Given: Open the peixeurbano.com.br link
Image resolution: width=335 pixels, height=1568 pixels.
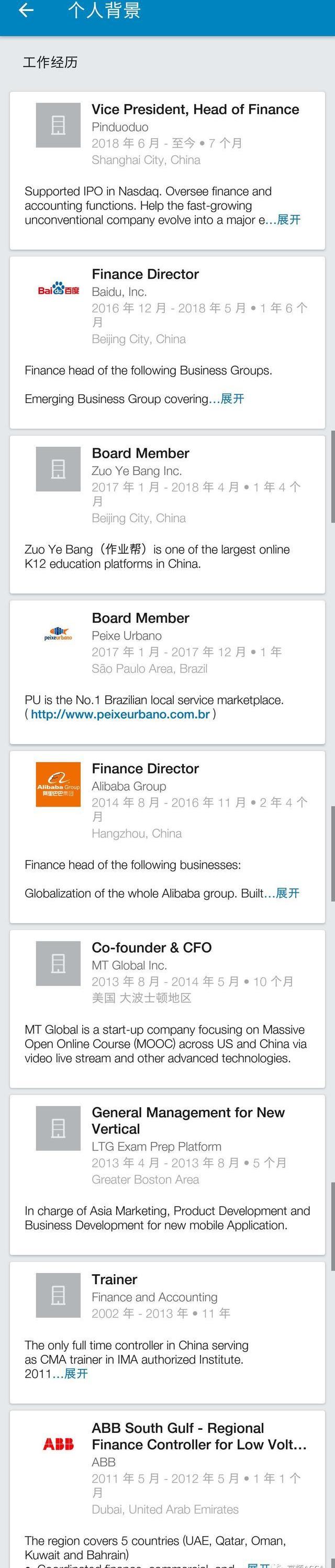Looking at the screenshot, I should pyautogui.click(x=120, y=714).
